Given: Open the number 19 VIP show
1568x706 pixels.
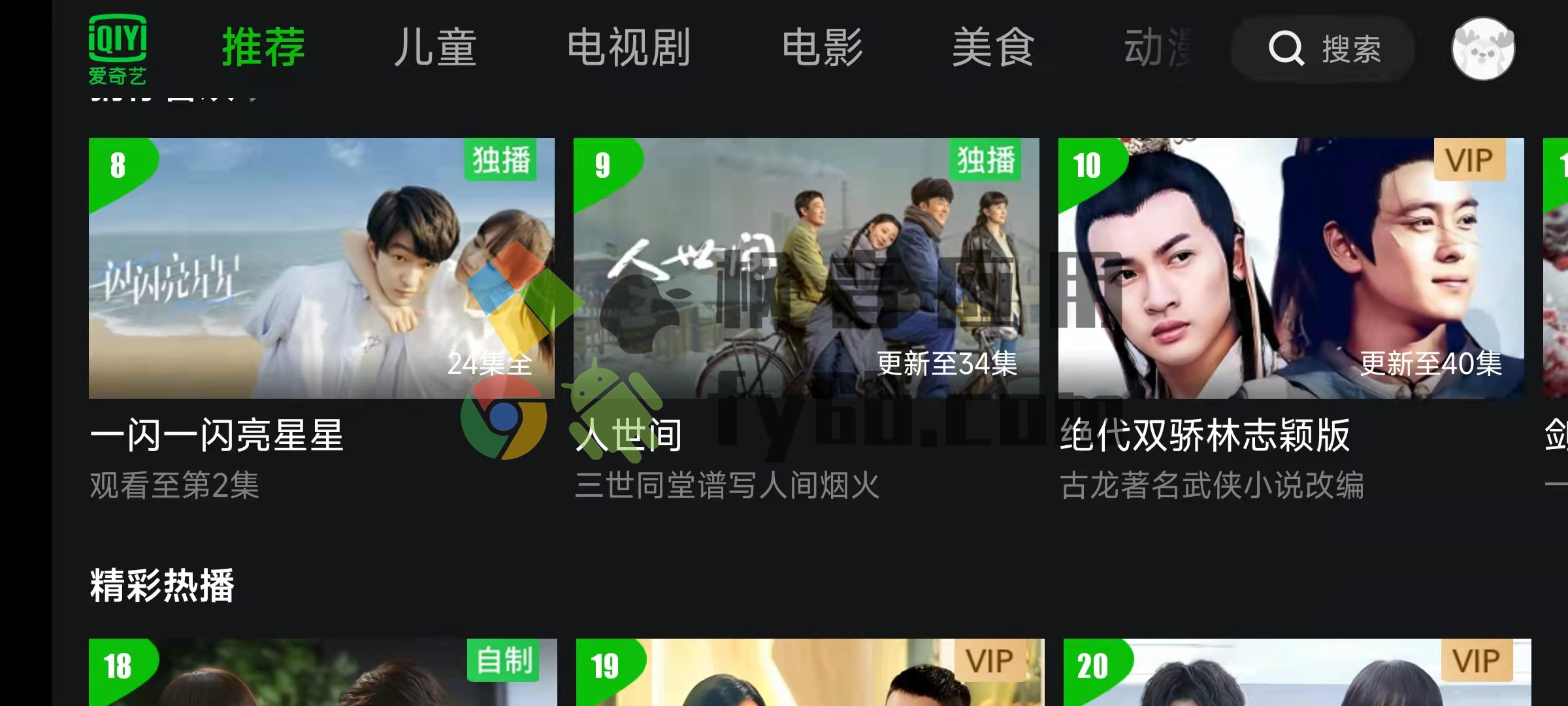Looking at the screenshot, I should click(x=810, y=673).
